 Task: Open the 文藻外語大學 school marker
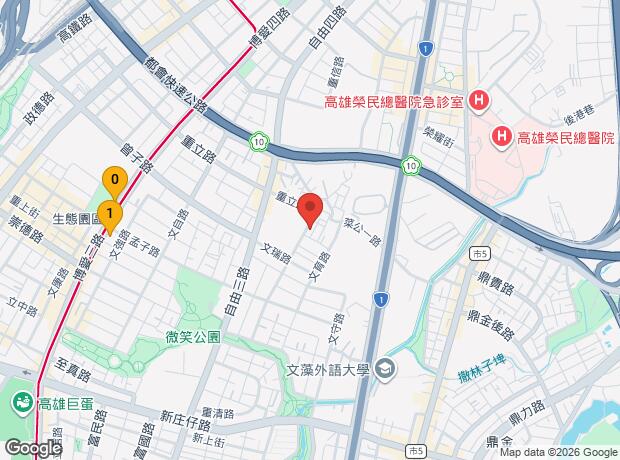[385, 369]
